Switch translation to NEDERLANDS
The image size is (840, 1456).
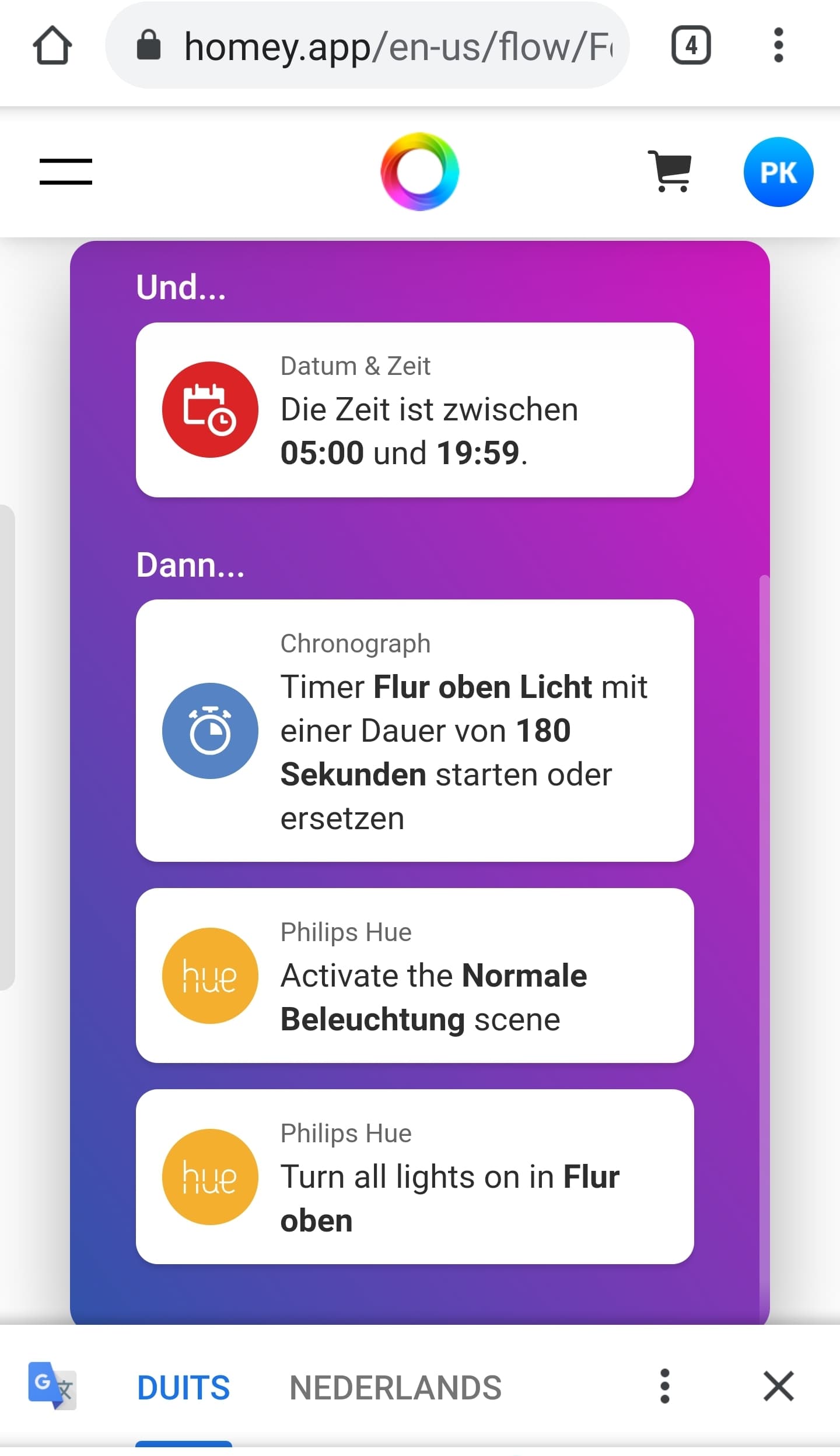pyautogui.click(x=395, y=1387)
